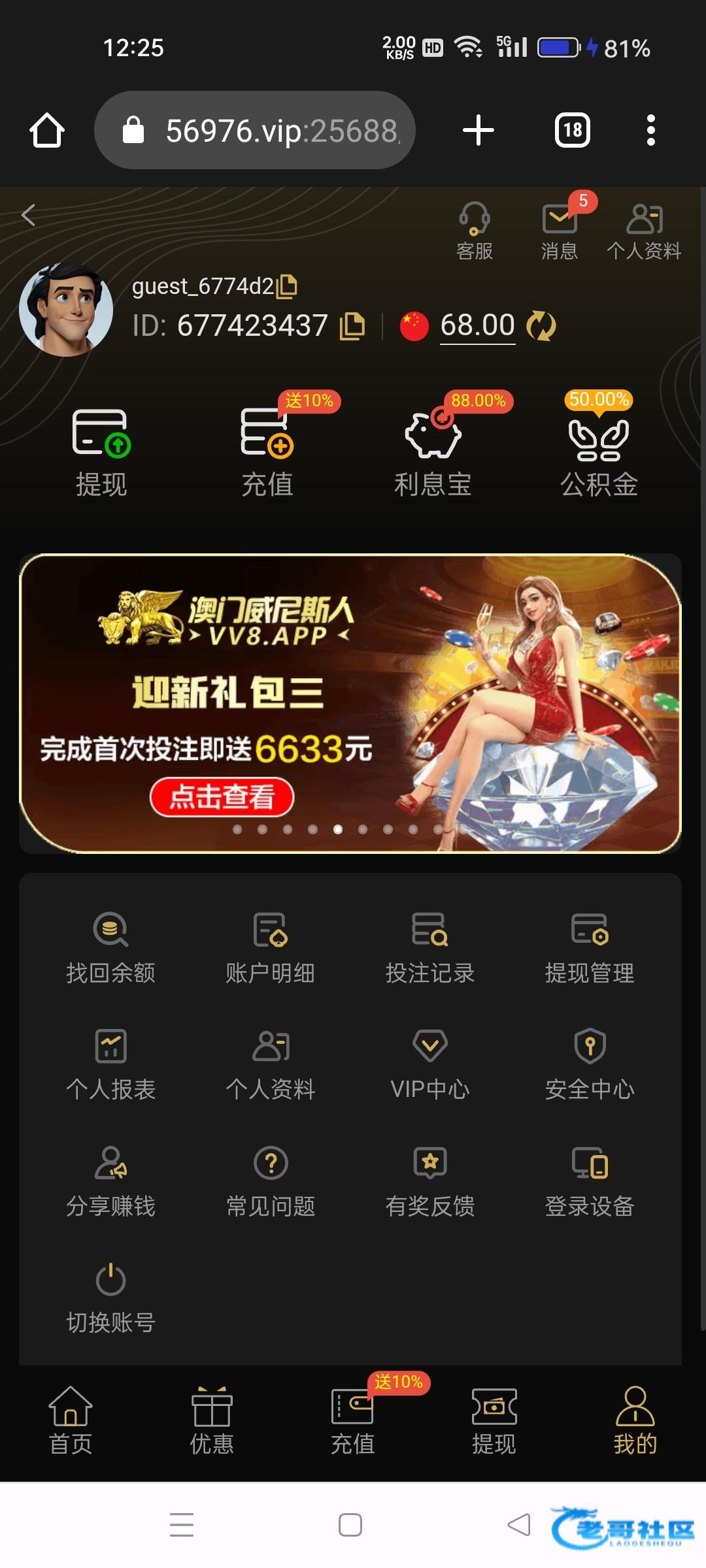This screenshot has height=1568, width=706.
Task: Open VIP中心
Action: coord(429,1064)
